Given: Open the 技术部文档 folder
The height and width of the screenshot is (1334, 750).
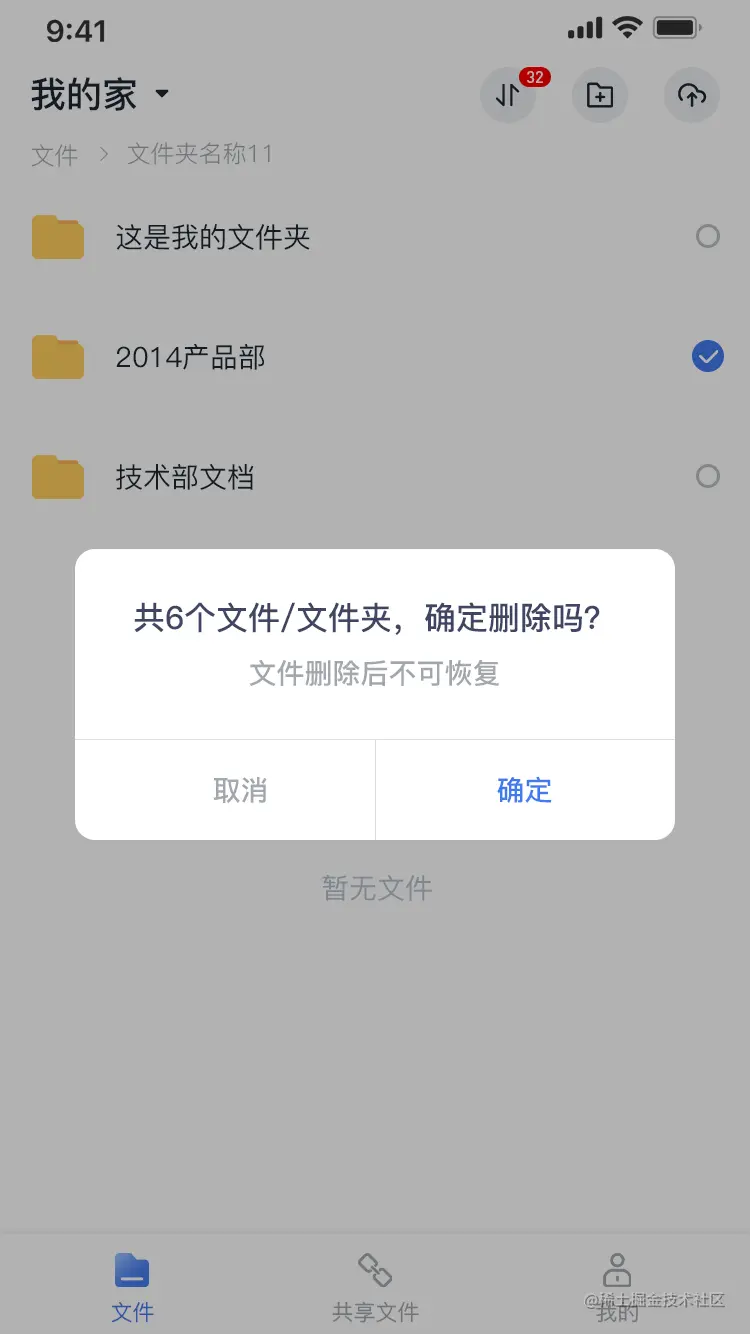Looking at the screenshot, I should [184, 477].
